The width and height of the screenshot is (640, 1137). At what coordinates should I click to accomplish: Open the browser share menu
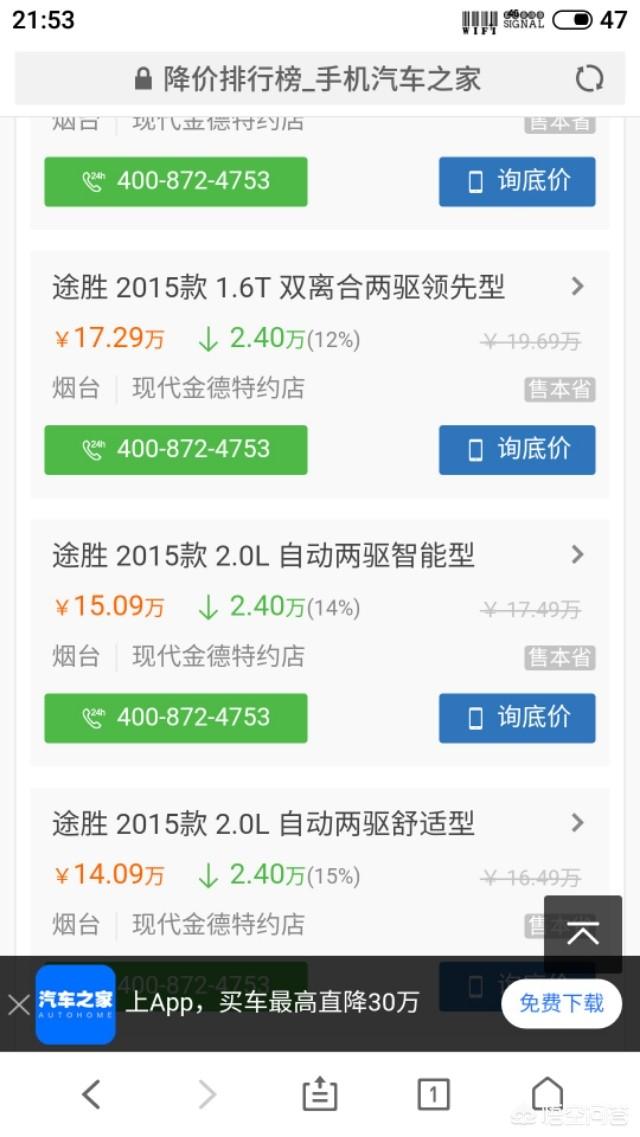click(x=320, y=1093)
